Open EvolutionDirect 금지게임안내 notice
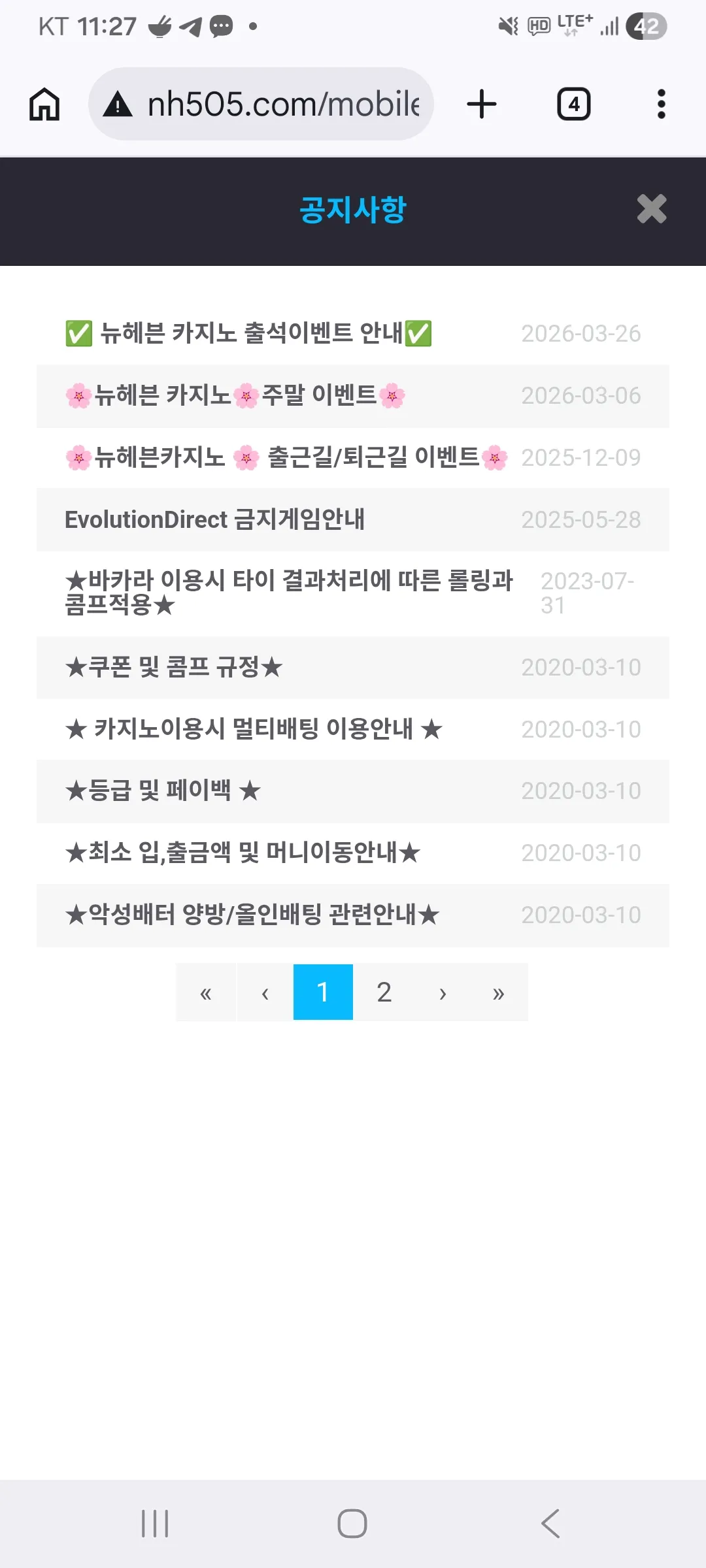706x1568 pixels. pyautogui.click(x=353, y=519)
